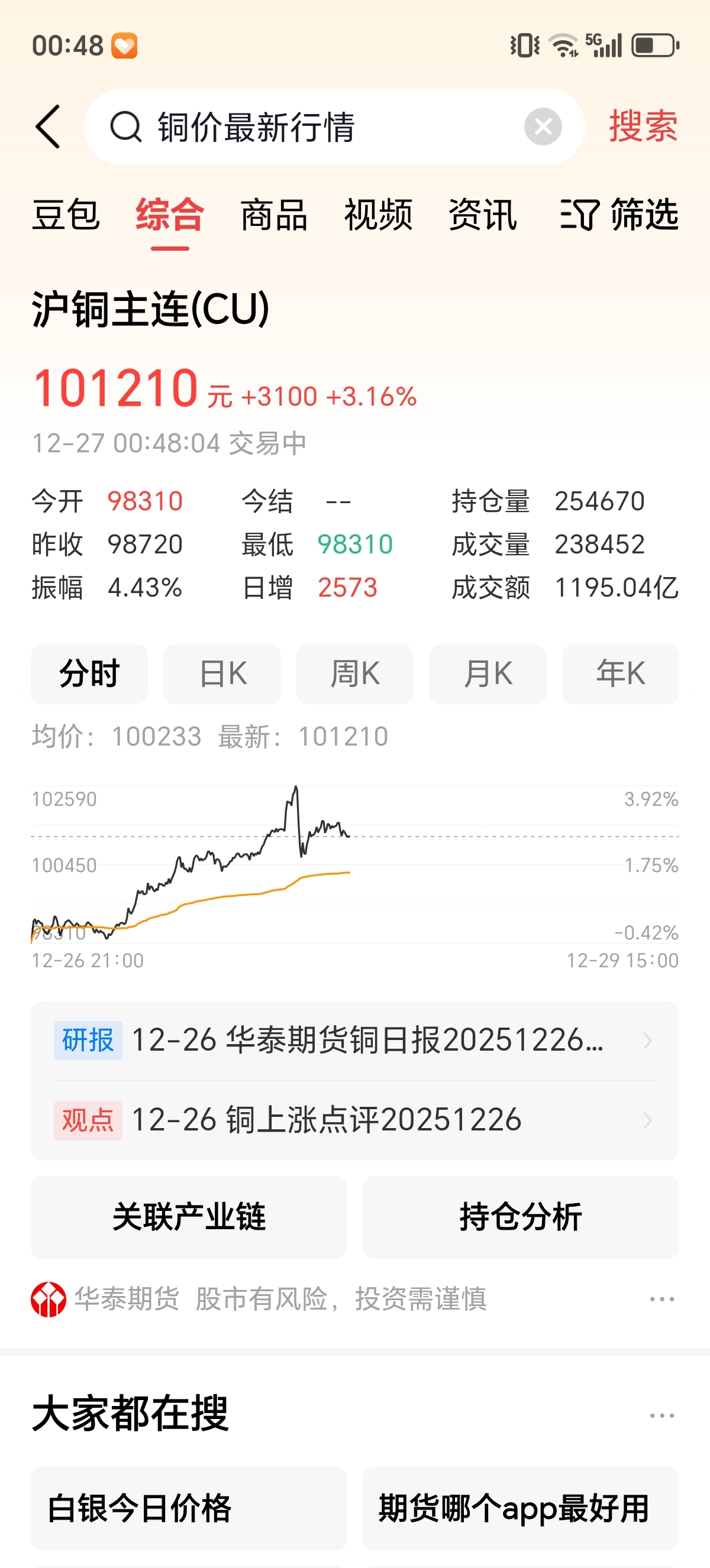Open more options beside 华泰期货 disclaimer
The height and width of the screenshot is (1568, 710).
tap(661, 1299)
